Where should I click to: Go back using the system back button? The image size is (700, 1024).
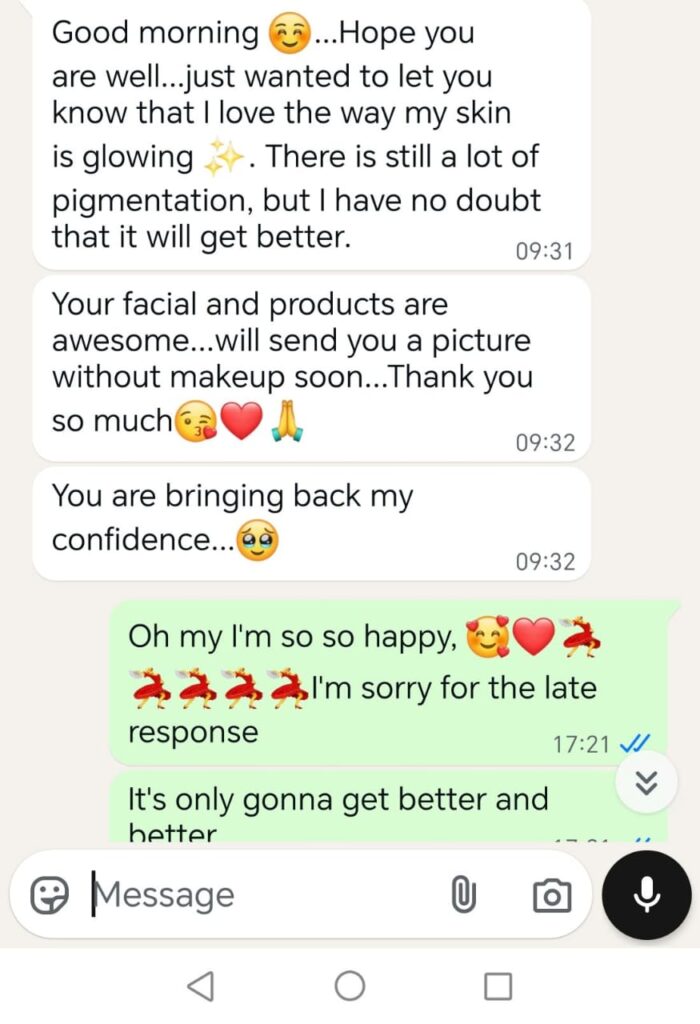click(201, 987)
